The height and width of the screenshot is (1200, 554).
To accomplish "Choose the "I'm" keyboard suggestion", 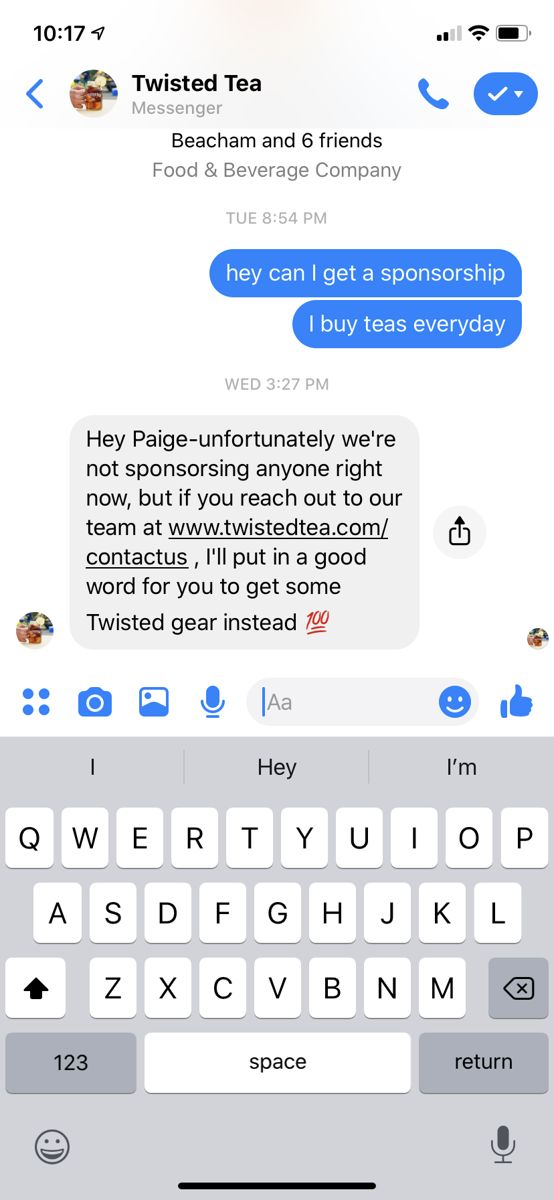I will (462, 767).
